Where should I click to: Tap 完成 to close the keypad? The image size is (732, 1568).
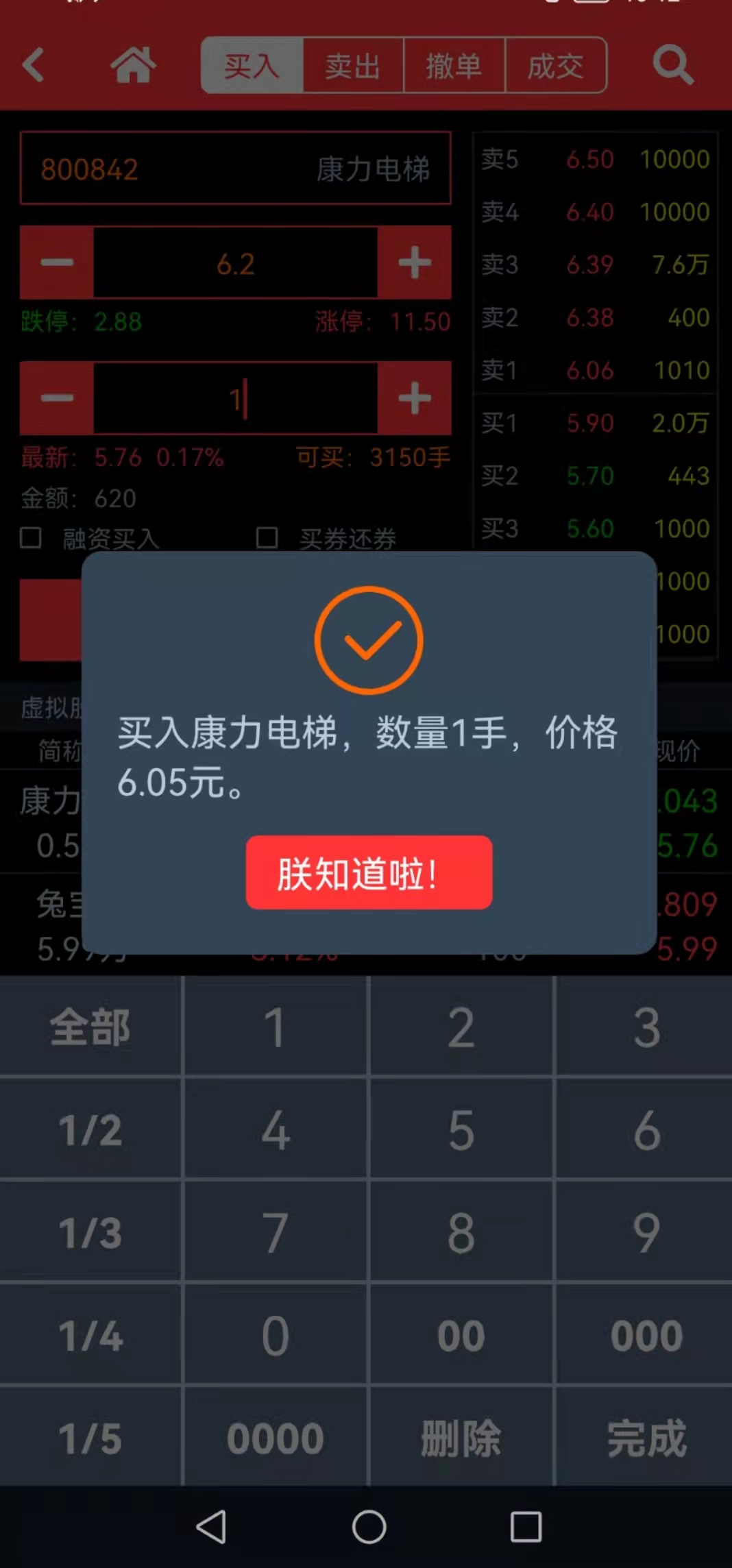click(x=646, y=1437)
